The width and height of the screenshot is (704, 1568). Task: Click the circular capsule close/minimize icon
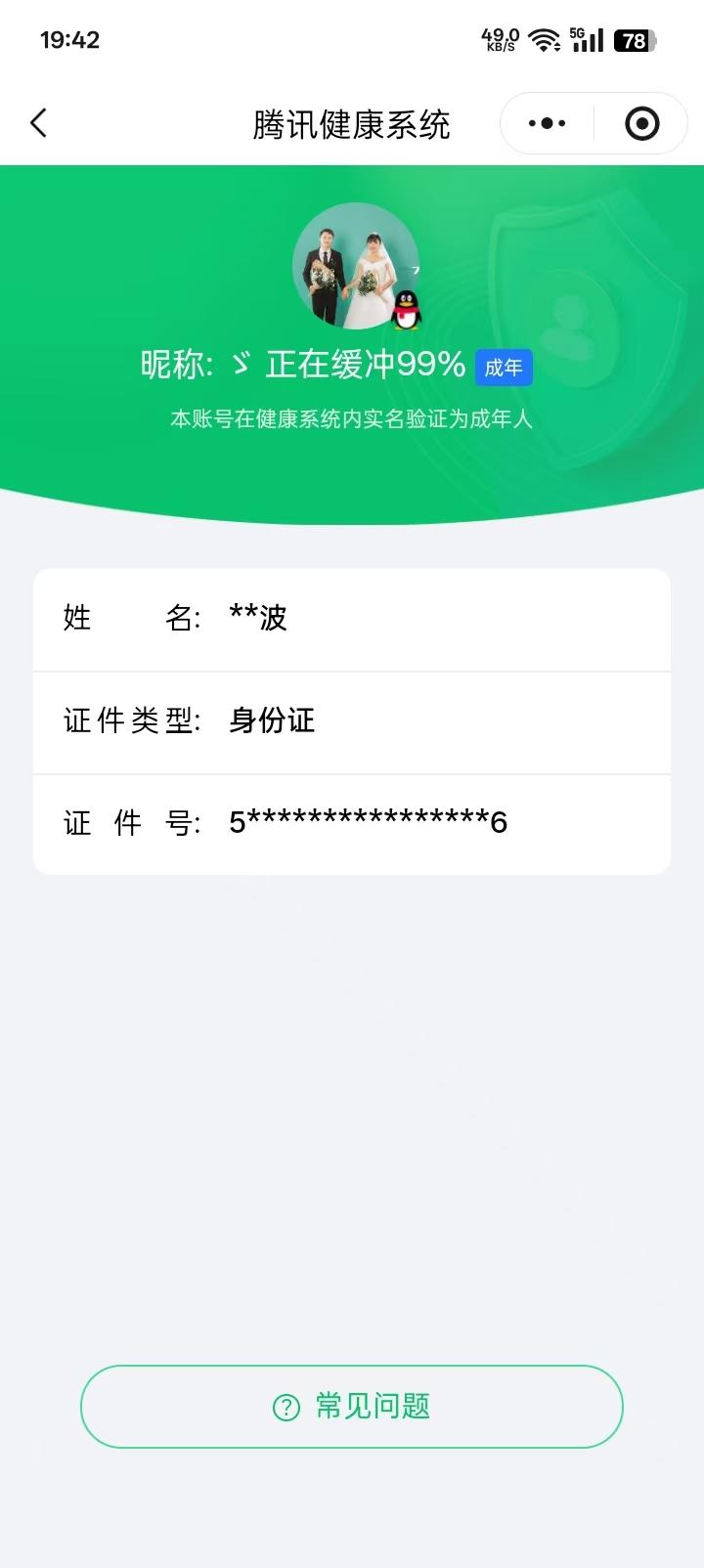click(641, 123)
